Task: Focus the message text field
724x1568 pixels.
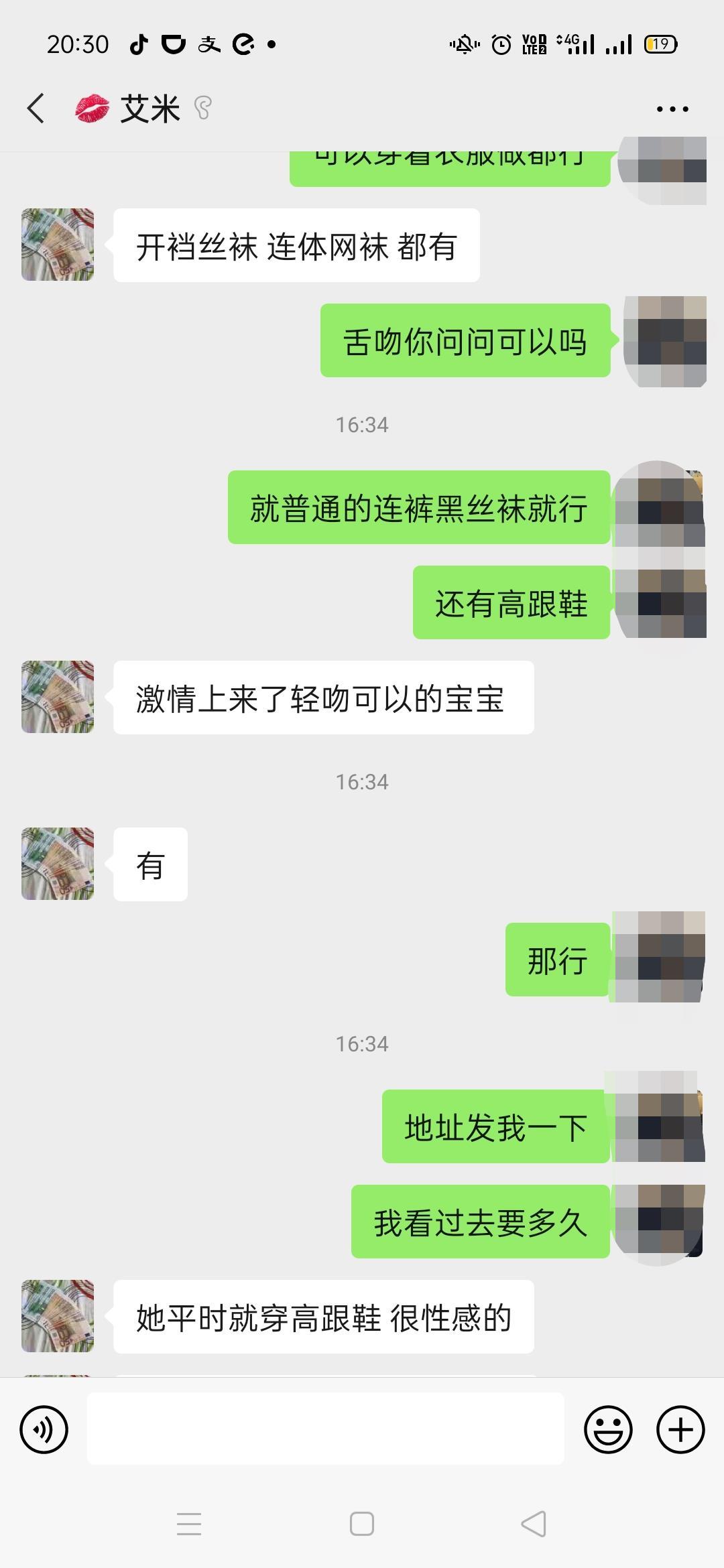Action: (325, 1429)
